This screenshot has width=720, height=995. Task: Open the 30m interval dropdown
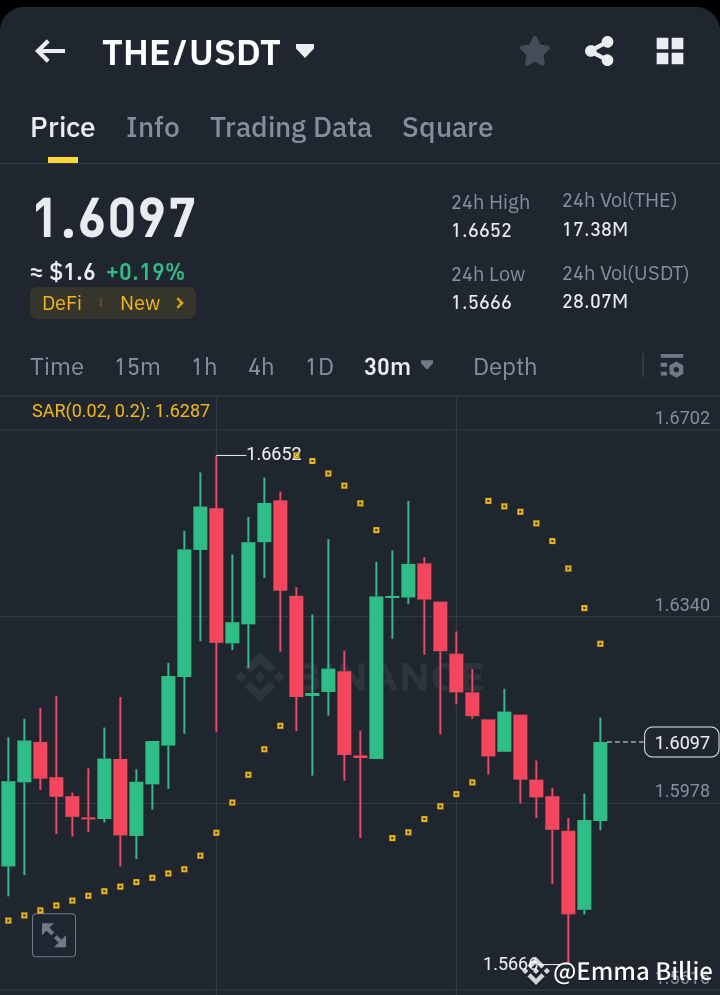coord(398,366)
